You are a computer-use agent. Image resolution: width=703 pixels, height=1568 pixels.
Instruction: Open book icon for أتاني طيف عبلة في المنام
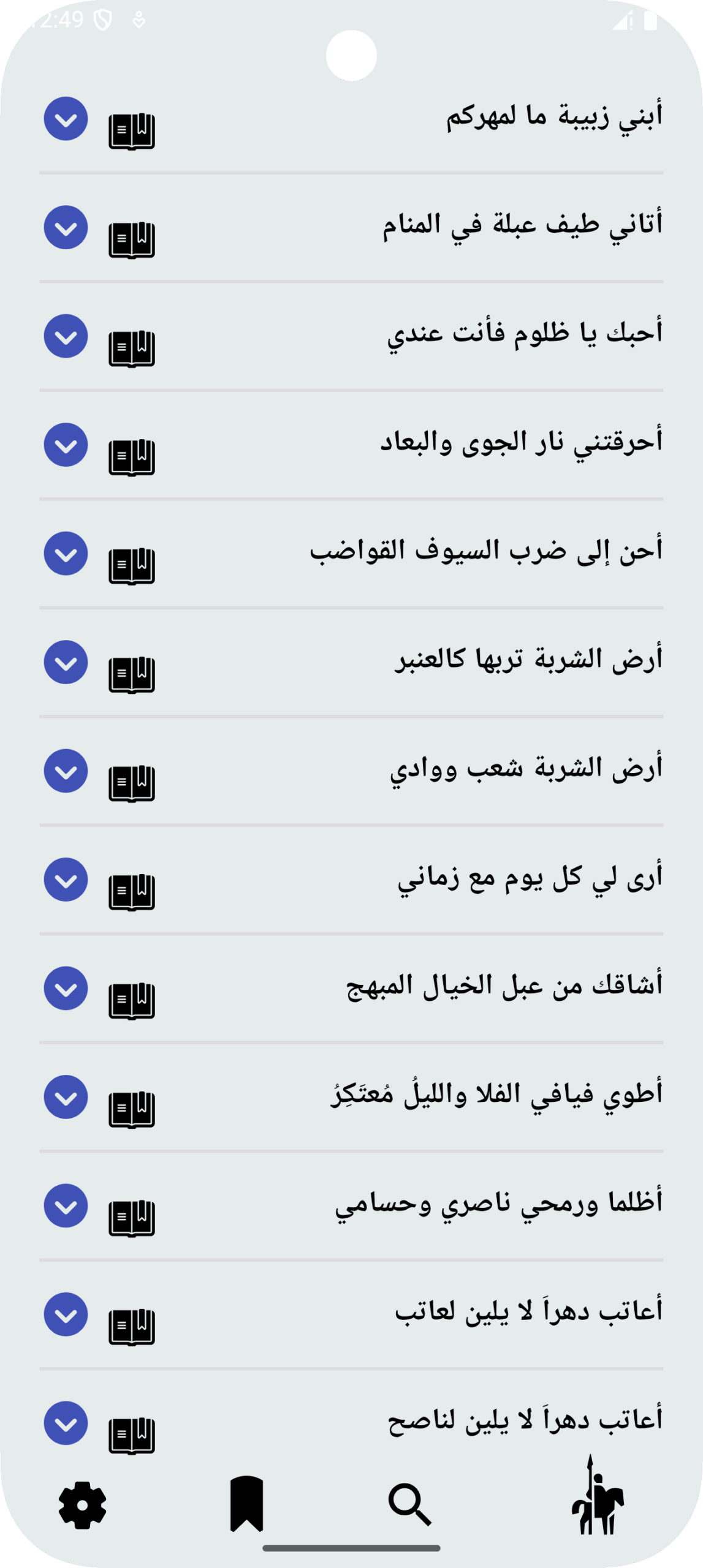point(132,240)
